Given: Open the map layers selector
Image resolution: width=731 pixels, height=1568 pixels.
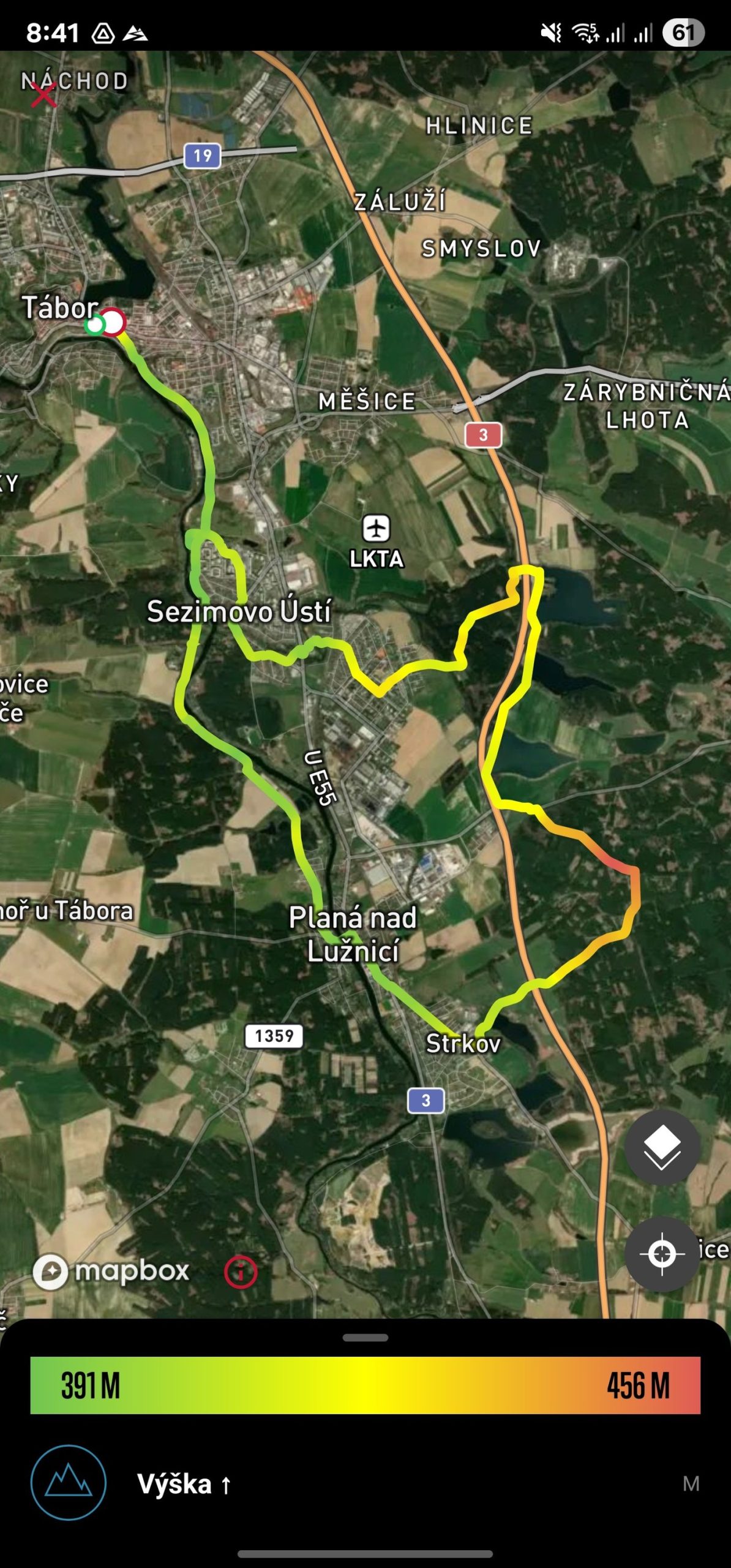Looking at the screenshot, I should [x=662, y=1147].
